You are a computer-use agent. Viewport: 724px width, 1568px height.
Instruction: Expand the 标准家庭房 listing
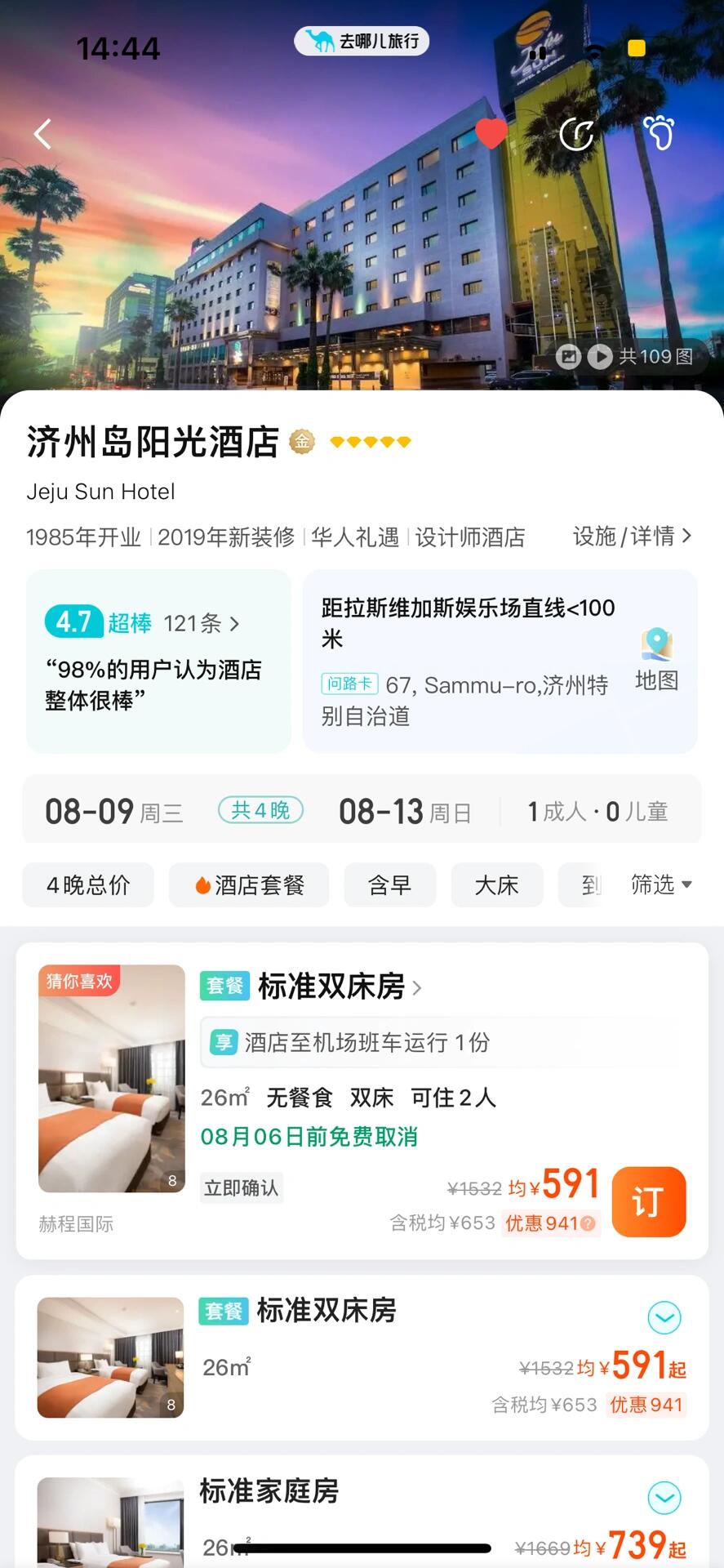[x=664, y=1498]
